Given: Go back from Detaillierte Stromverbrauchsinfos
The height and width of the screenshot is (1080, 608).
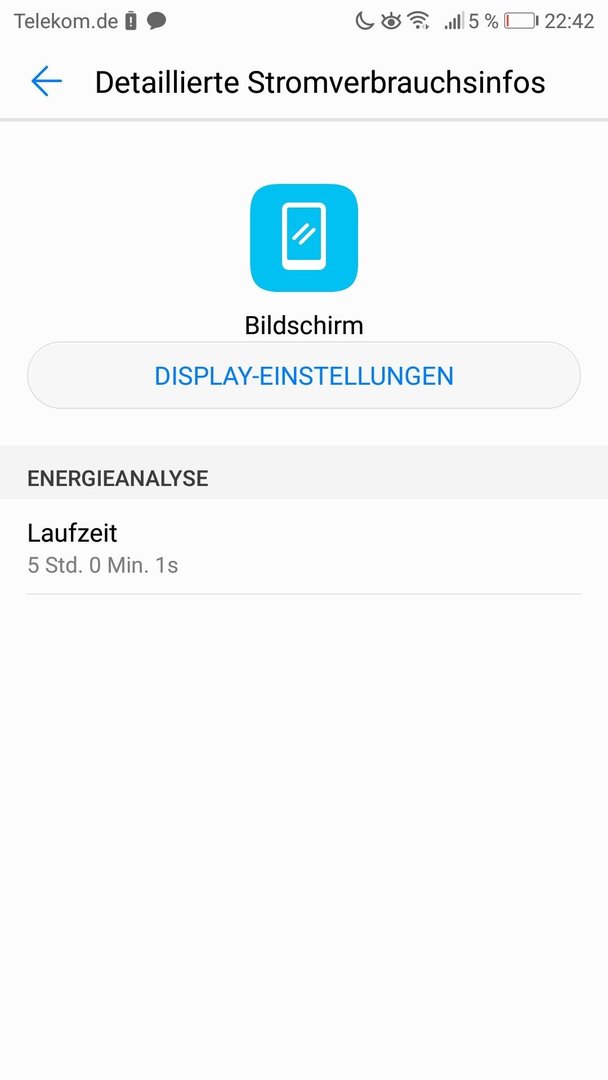Looking at the screenshot, I should click(x=46, y=82).
